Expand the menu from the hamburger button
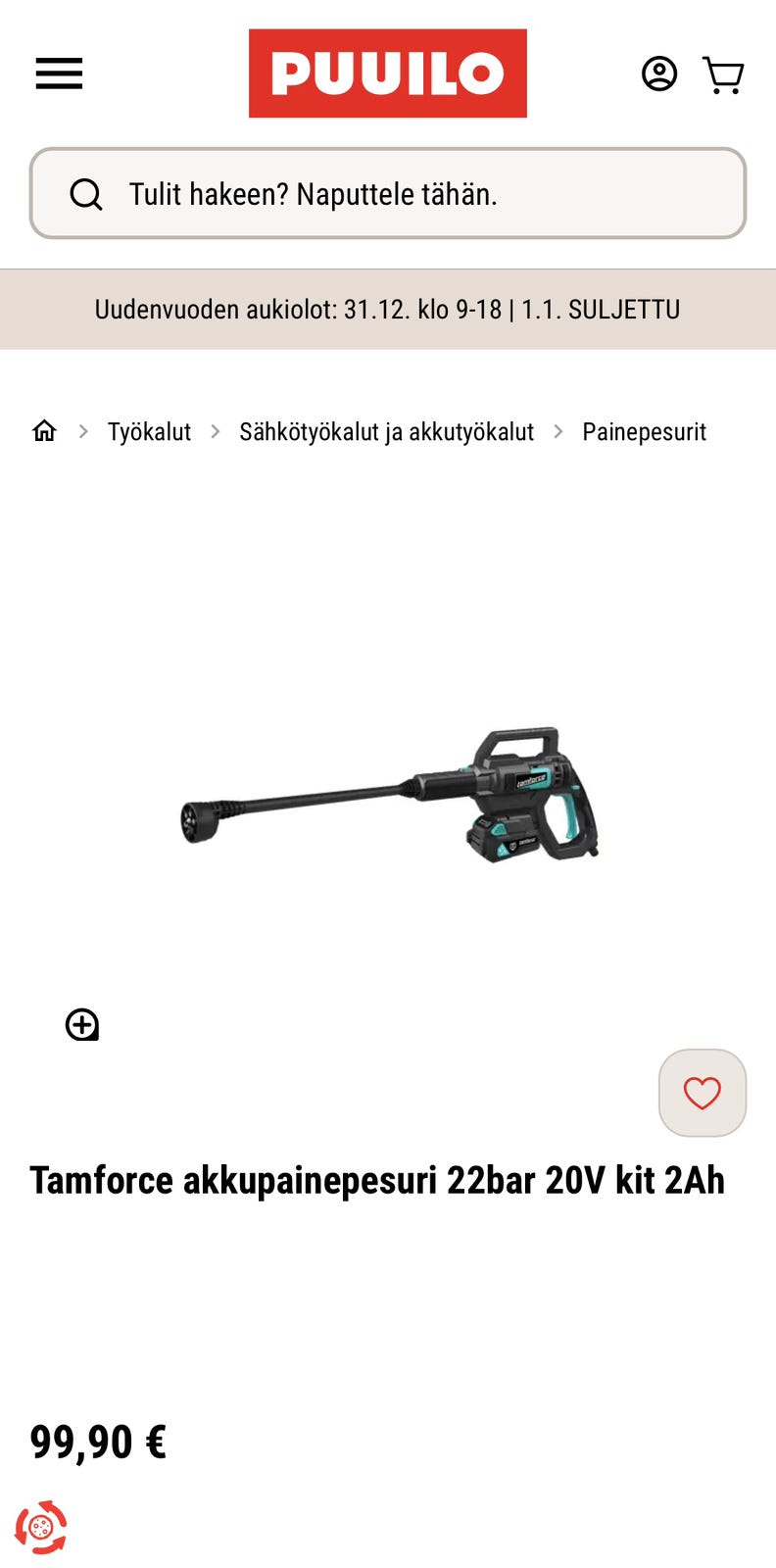This screenshot has height=1568, width=776. coord(58,73)
